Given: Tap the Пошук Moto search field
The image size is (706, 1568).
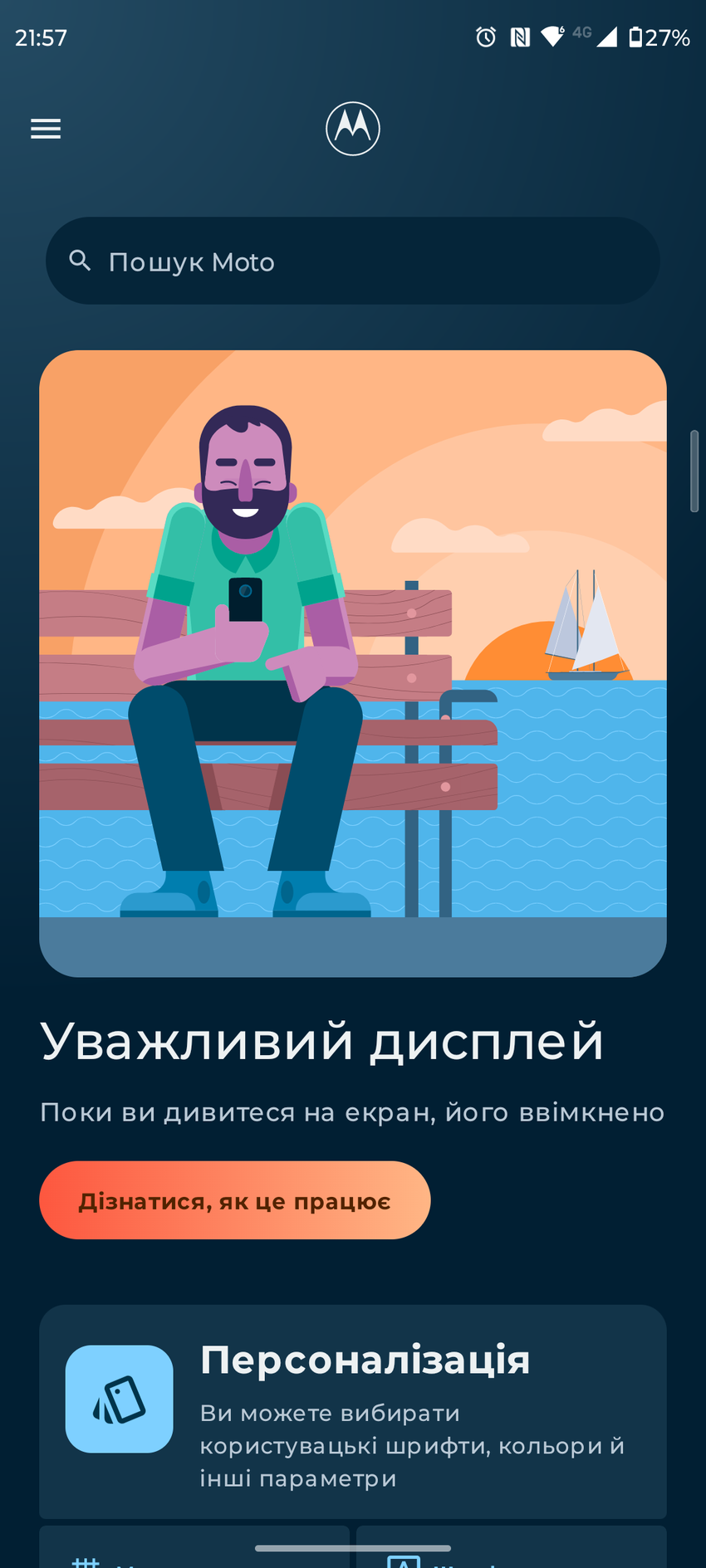Looking at the screenshot, I should 352,261.
